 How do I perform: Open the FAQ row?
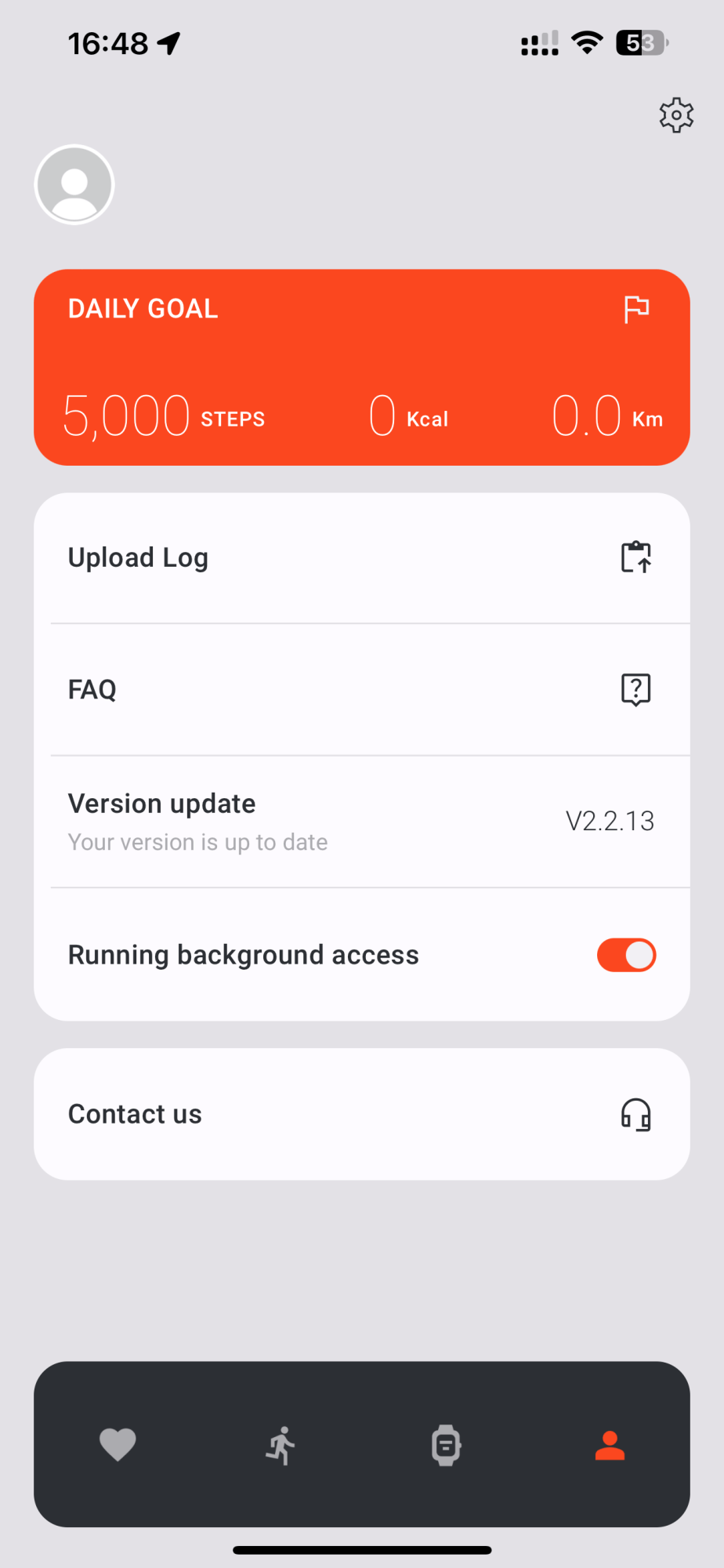[x=361, y=690]
